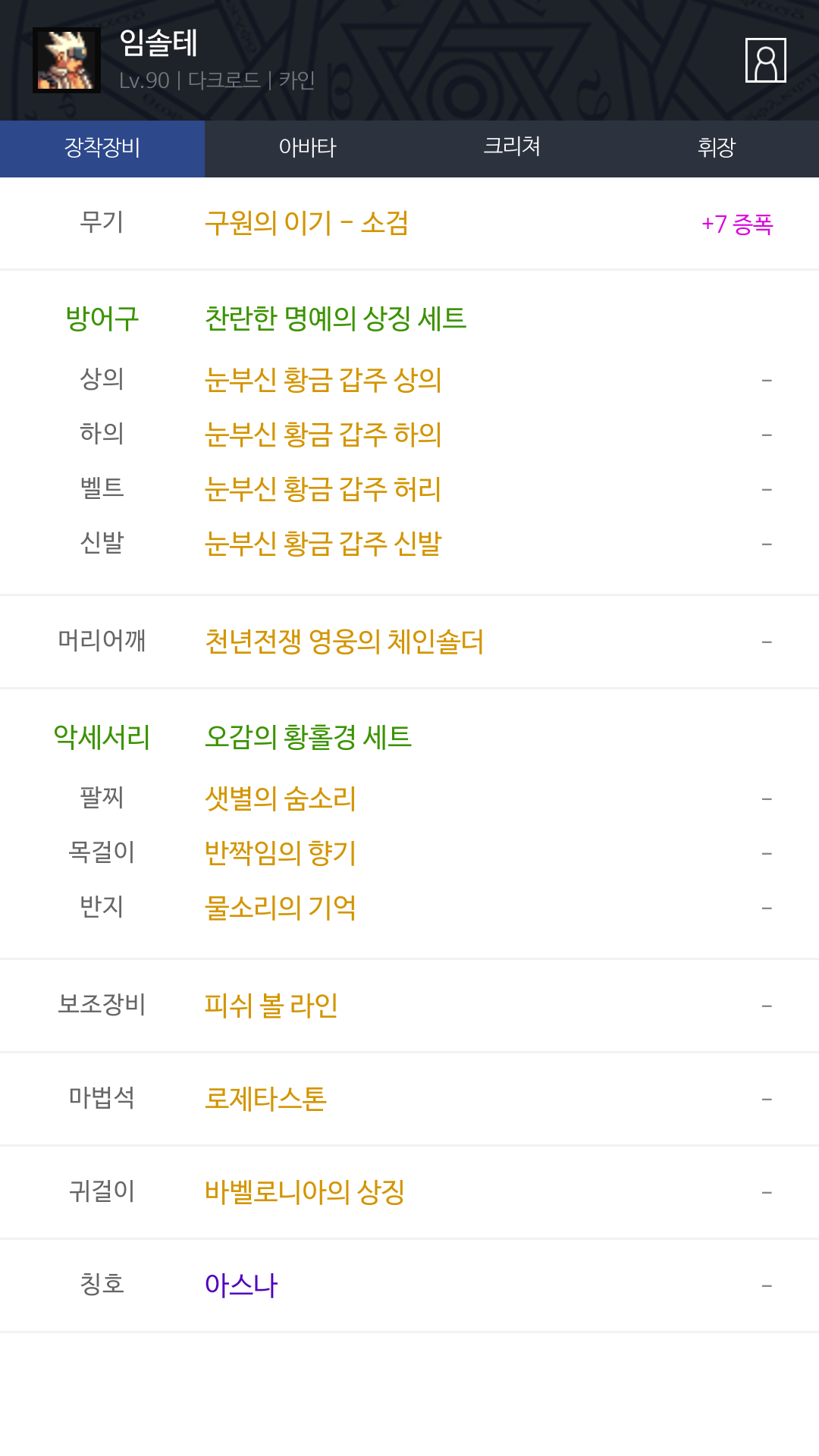
Task: Open 눈부신 황금 갑주 허리 item
Action: click(x=323, y=488)
